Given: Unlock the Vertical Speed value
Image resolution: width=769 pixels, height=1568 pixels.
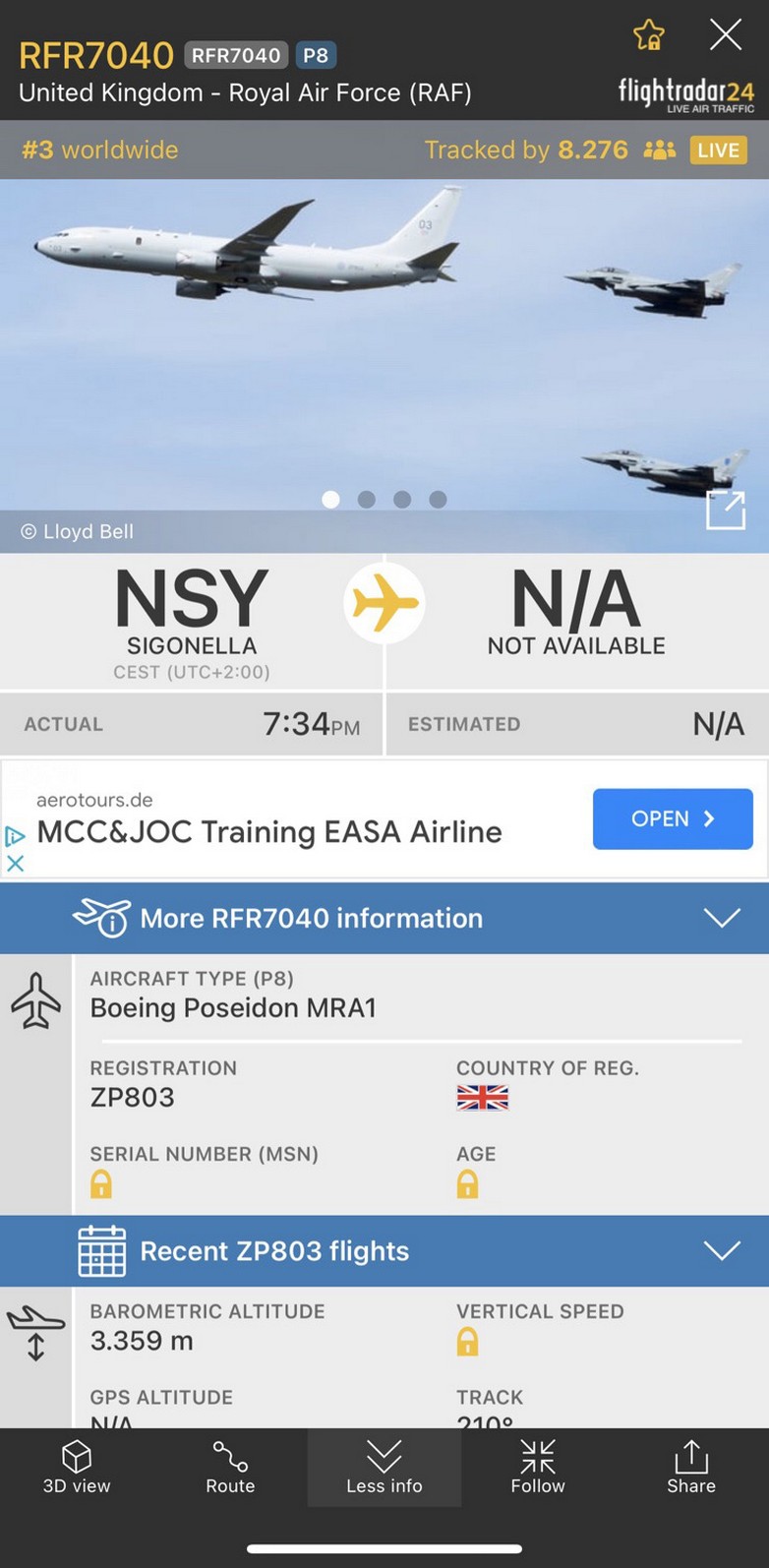Looking at the screenshot, I should pos(468,1342).
